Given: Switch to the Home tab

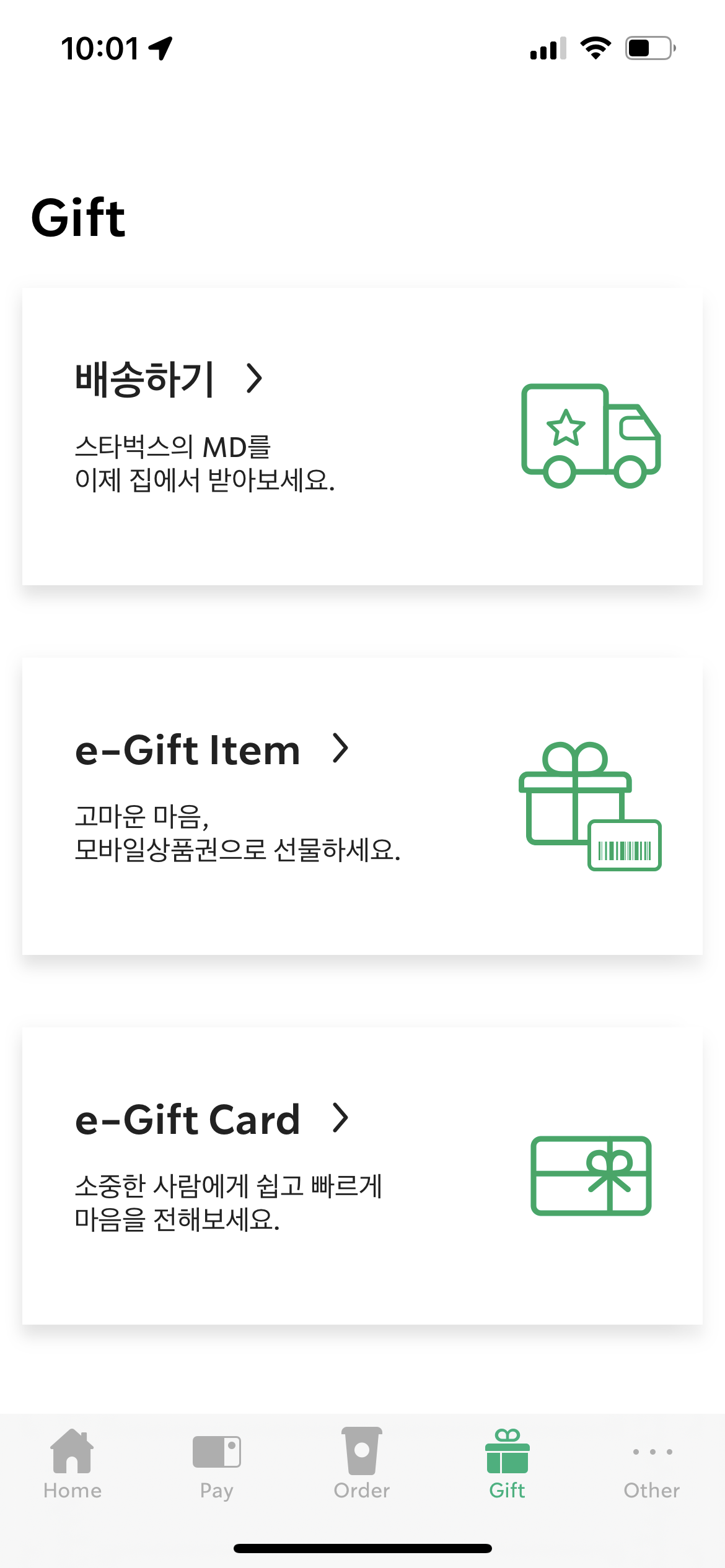Looking at the screenshot, I should [72, 1465].
